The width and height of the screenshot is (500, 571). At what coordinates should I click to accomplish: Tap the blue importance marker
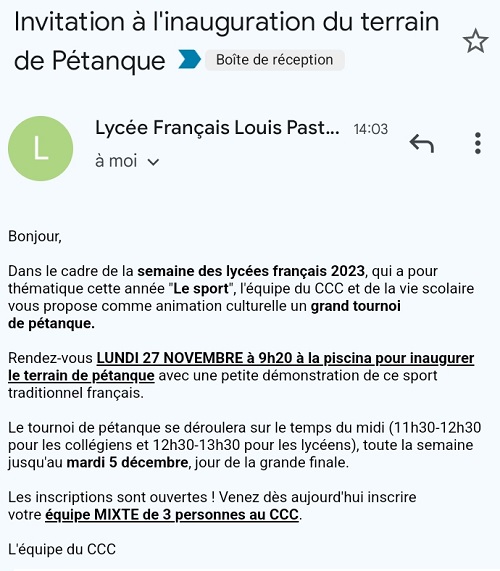click(x=189, y=59)
